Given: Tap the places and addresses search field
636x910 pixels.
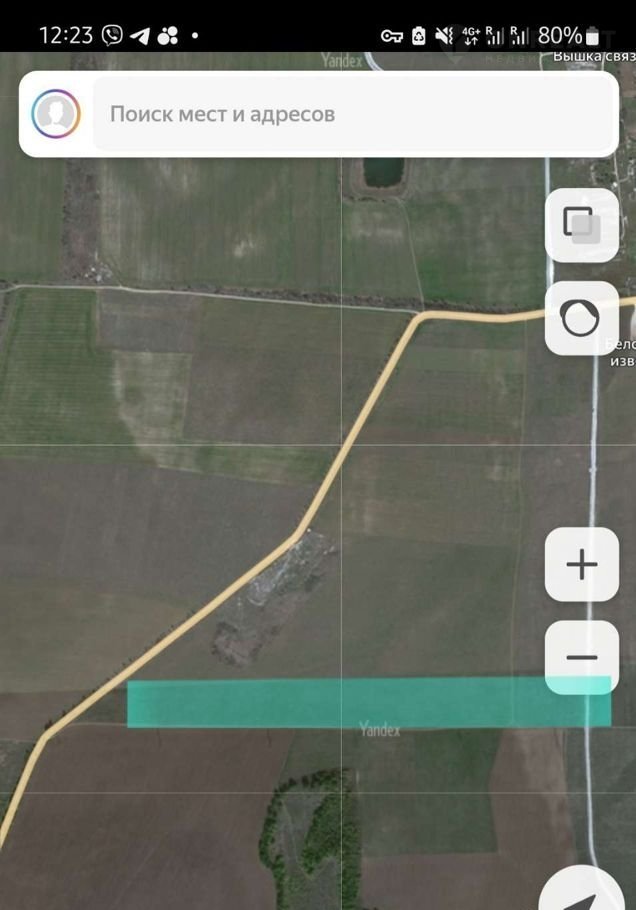Looking at the screenshot, I should tap(352, 114).
